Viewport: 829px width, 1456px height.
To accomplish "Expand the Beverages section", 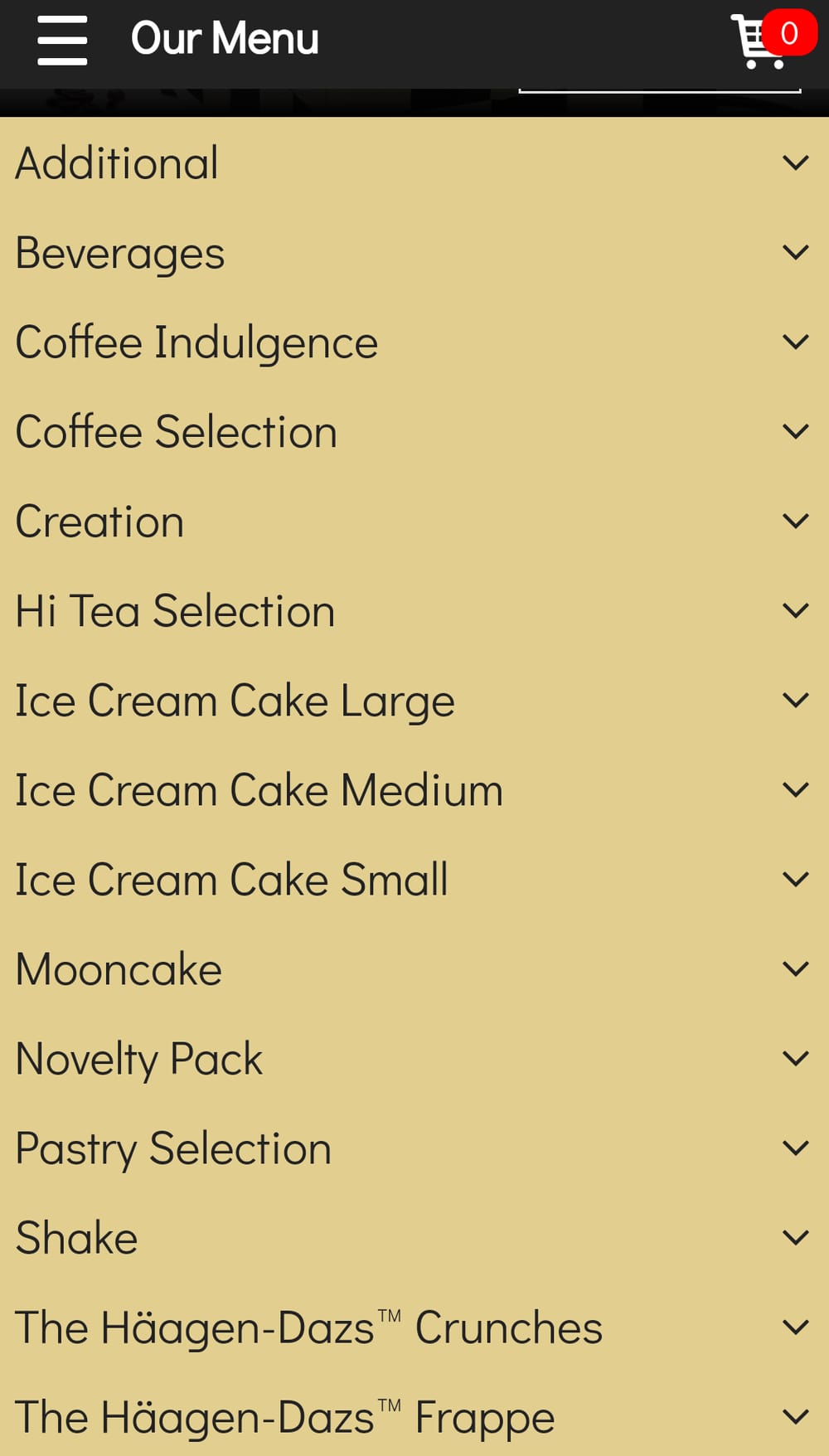I will point(413,252).
